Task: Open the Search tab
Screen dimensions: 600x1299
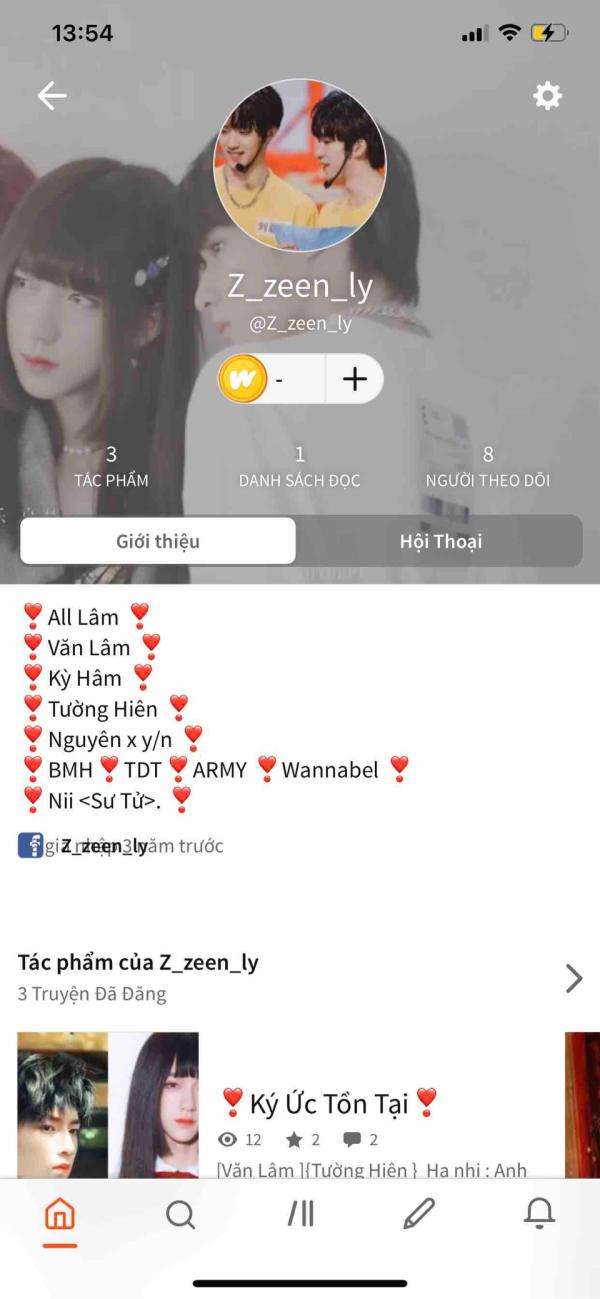Action: click(180, 1214)
